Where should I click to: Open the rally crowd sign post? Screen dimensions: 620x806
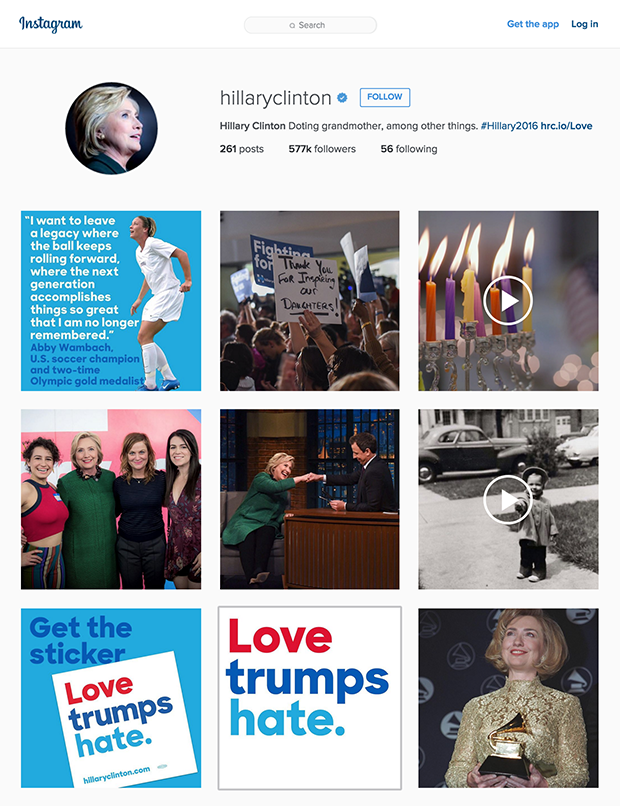point(309,300)
